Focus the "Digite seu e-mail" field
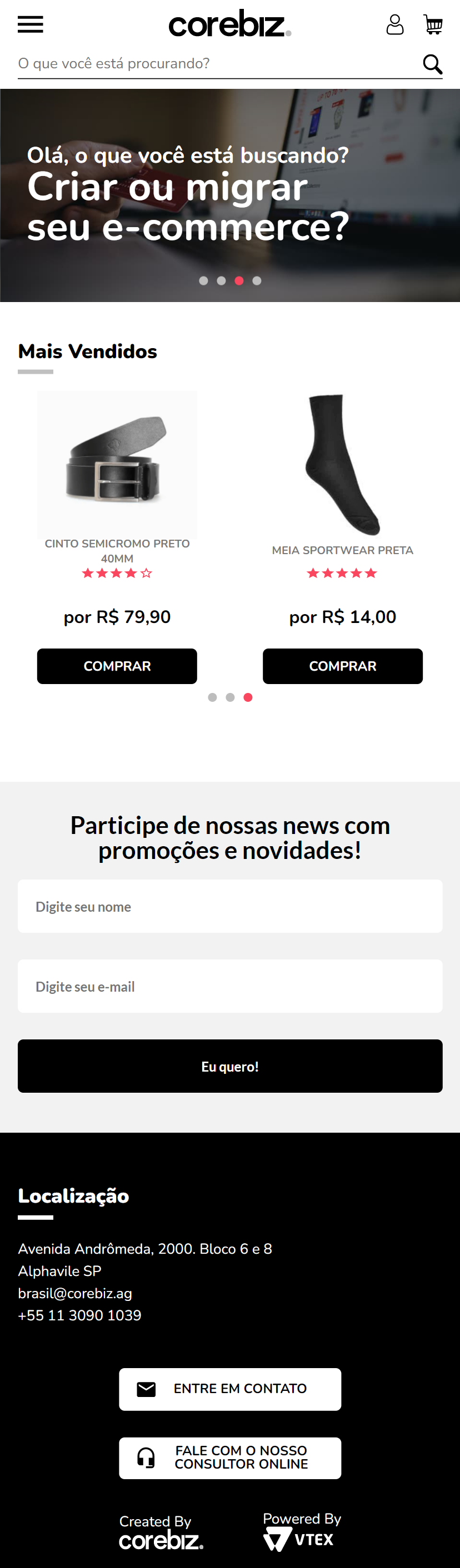460x1568 pixels. click(229, 986)
